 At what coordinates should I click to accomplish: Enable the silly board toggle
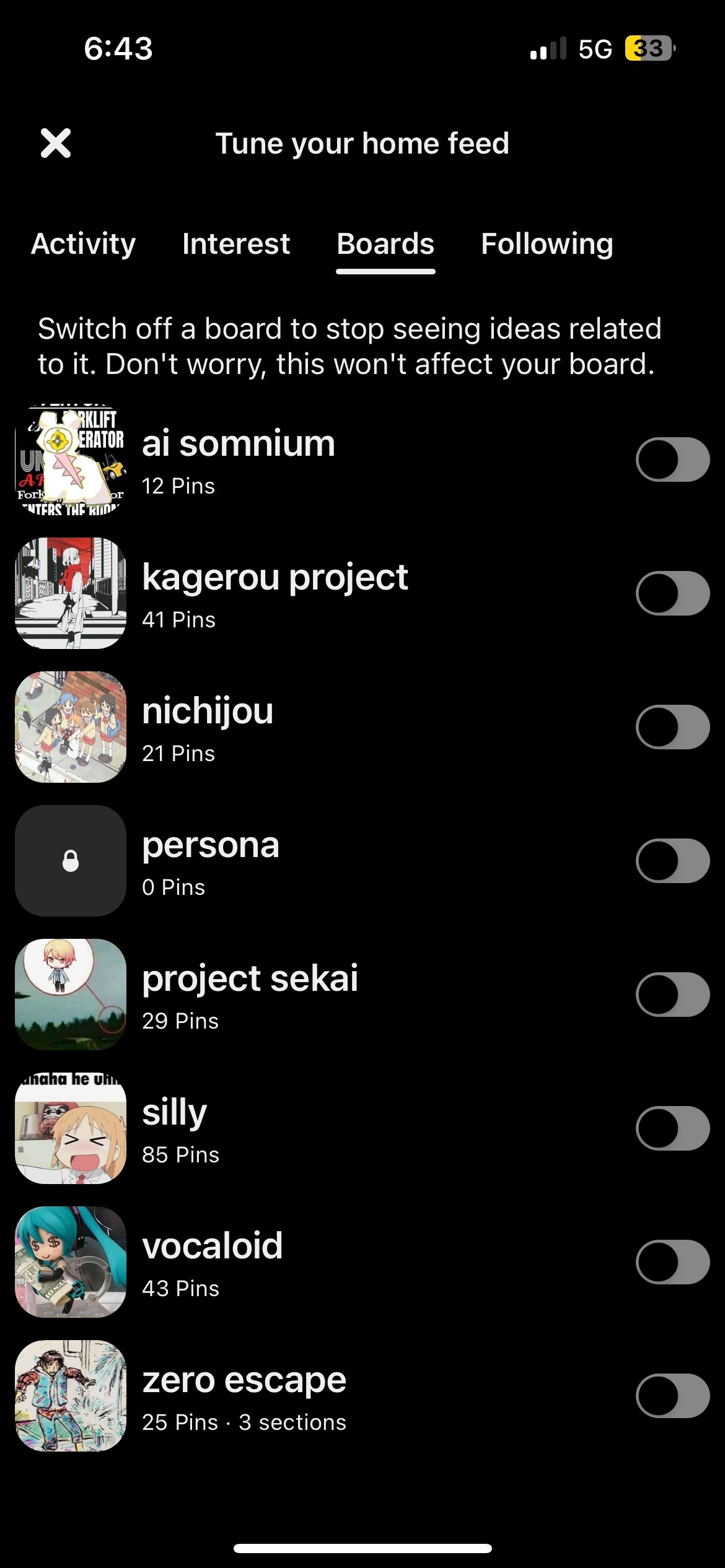click(x=672, y=1128)
